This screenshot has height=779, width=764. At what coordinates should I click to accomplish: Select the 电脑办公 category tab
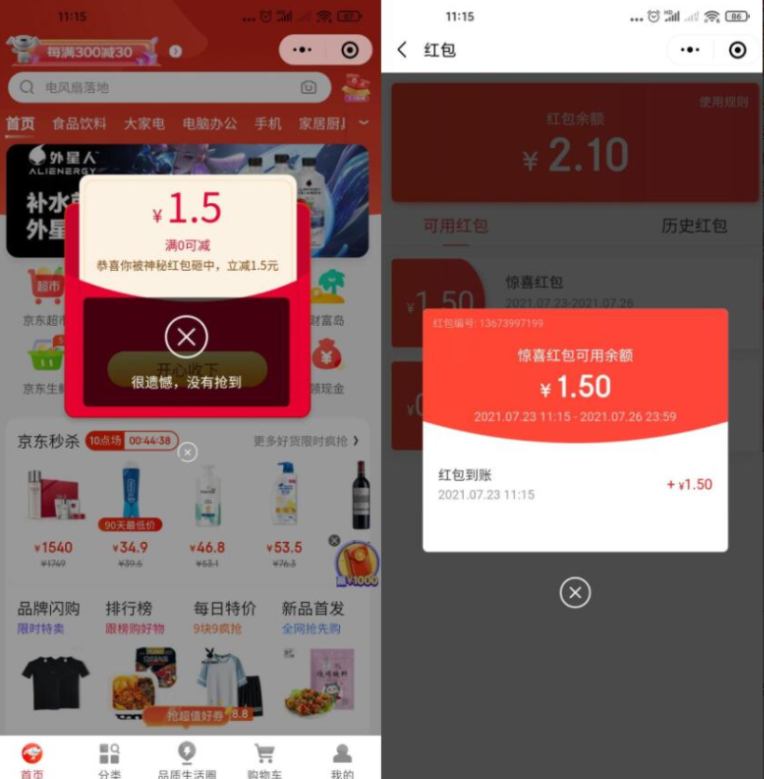pos(210,123)
